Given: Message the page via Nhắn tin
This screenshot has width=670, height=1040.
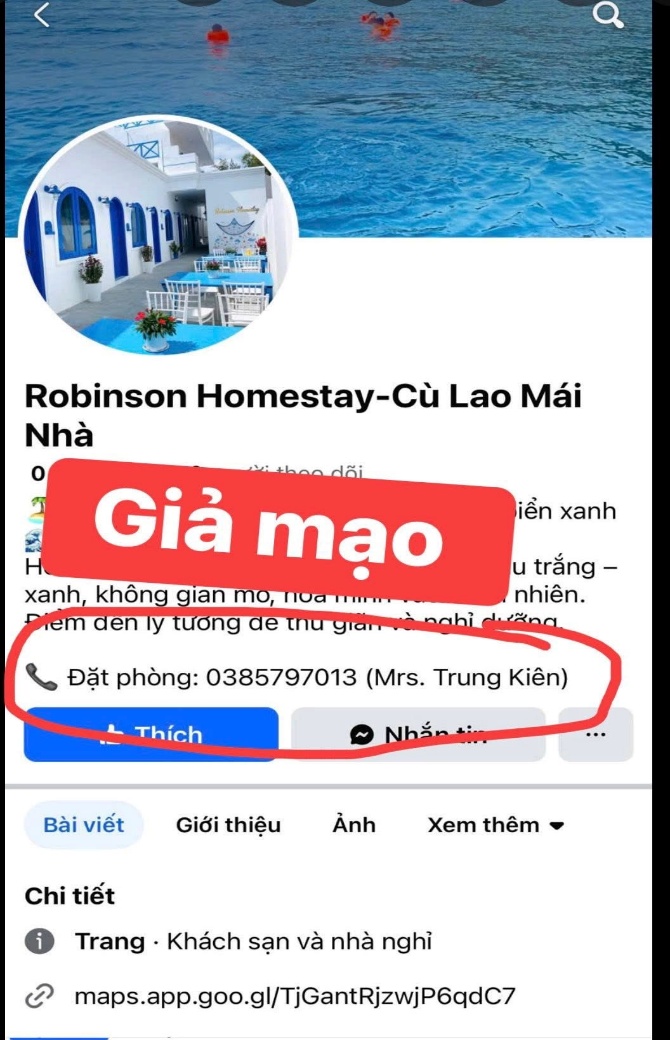Looking at the screenshot, I should (x=418, y=735).
